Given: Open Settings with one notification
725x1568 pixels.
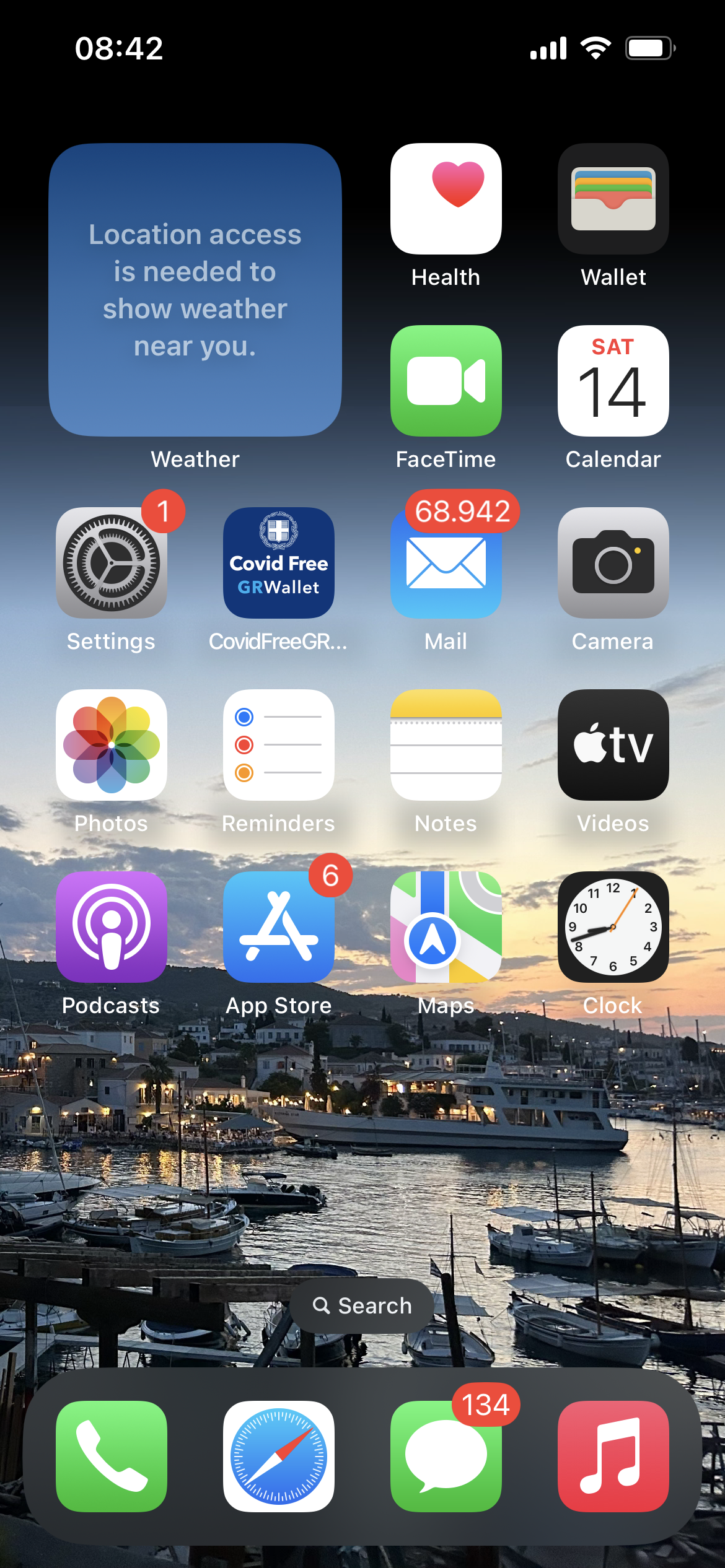Looking at the screenshot, I should point(112,563).
